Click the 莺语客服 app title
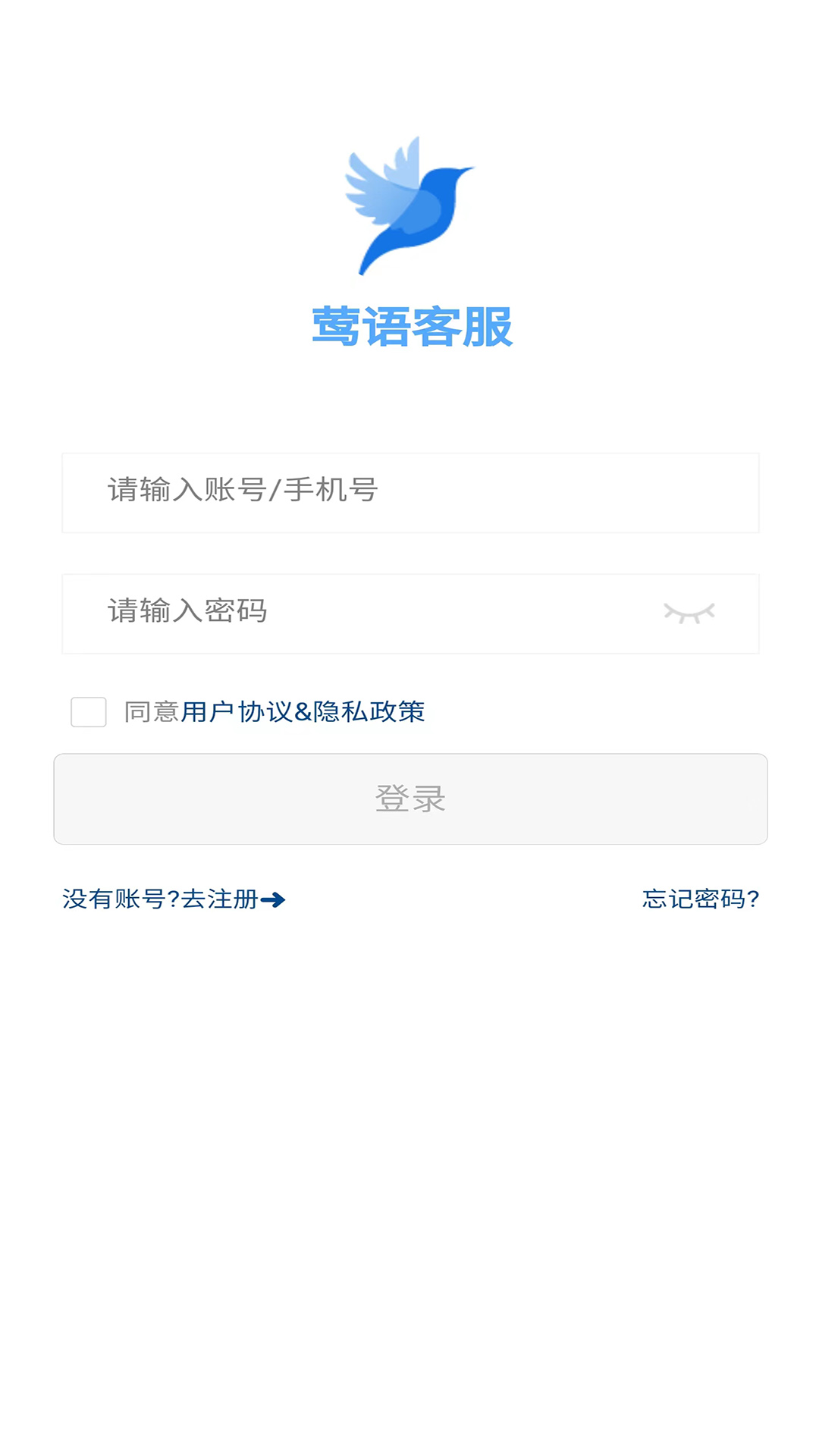Screen dimensions: 819x1456 (409, 325)
